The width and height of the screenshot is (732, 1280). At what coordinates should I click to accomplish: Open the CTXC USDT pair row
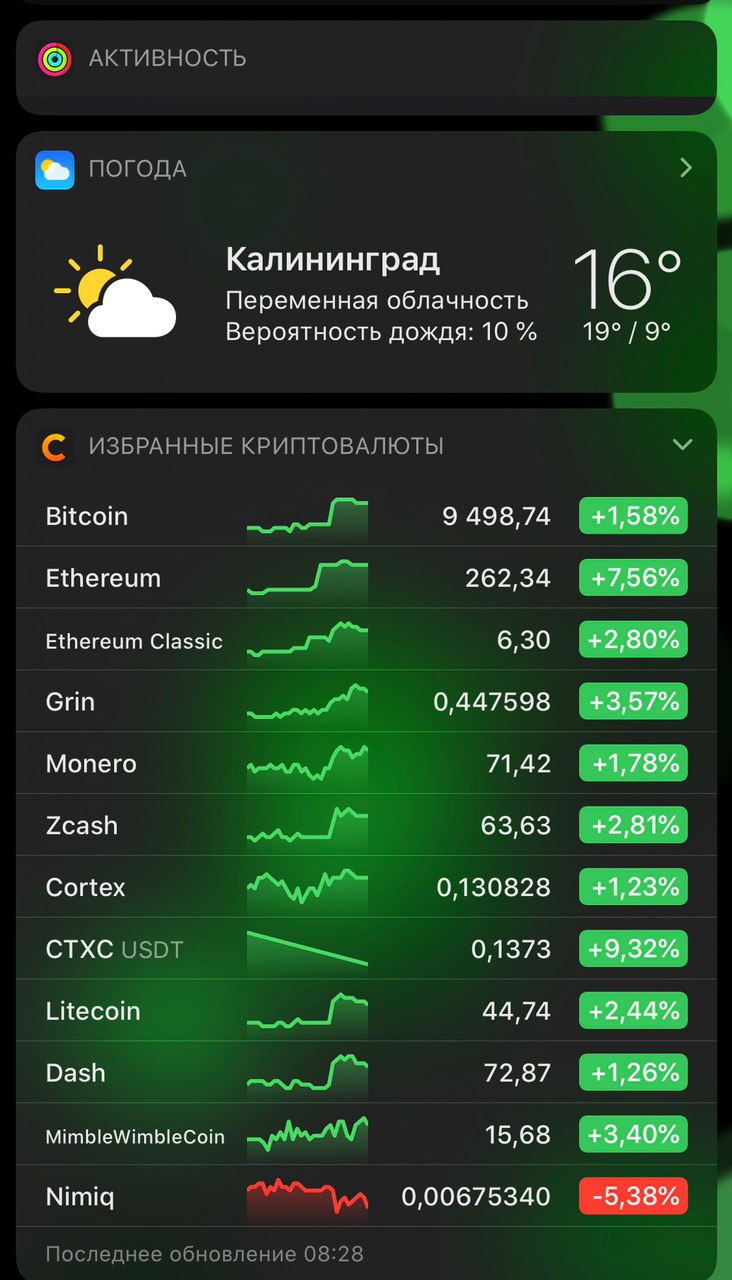coord(366,949)
